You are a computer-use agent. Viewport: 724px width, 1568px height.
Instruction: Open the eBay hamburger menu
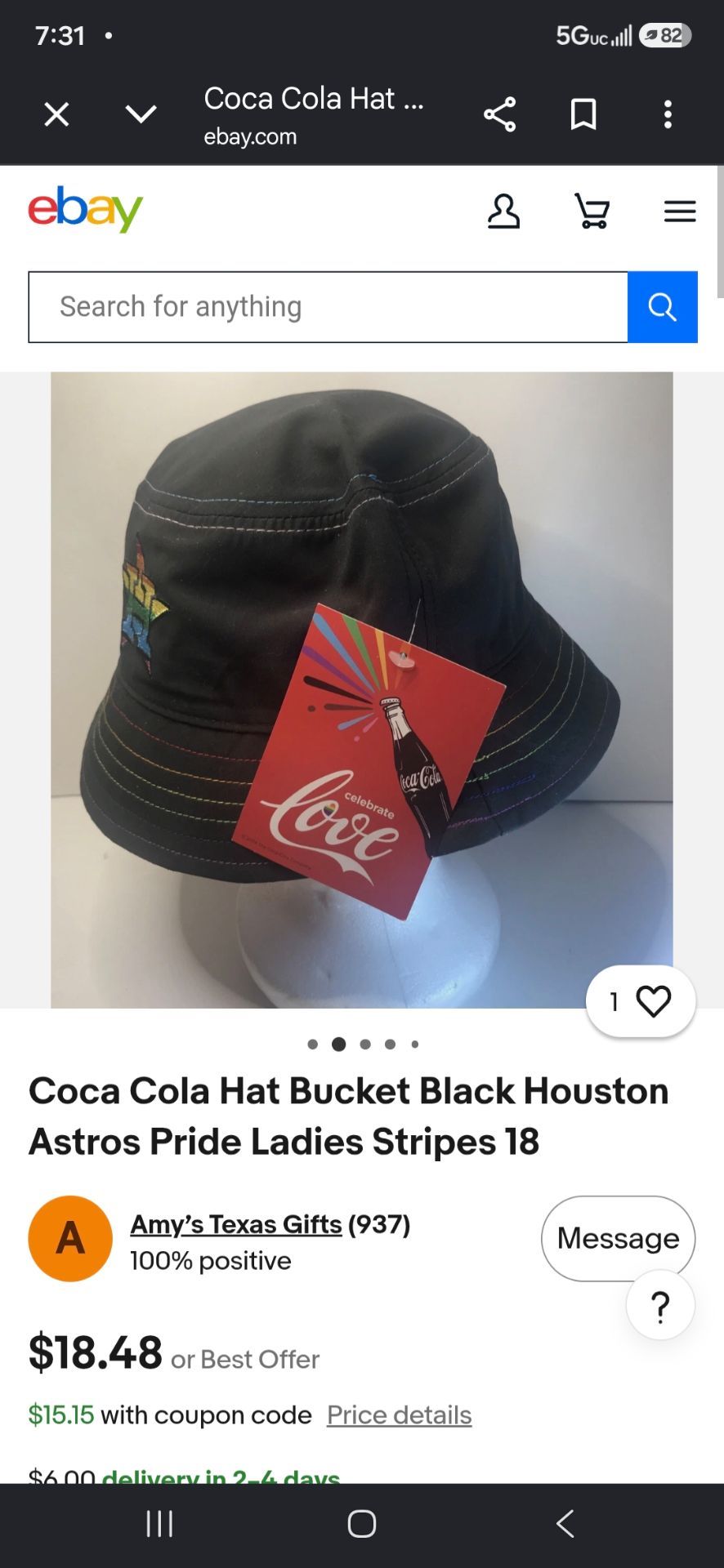(680, 212)
